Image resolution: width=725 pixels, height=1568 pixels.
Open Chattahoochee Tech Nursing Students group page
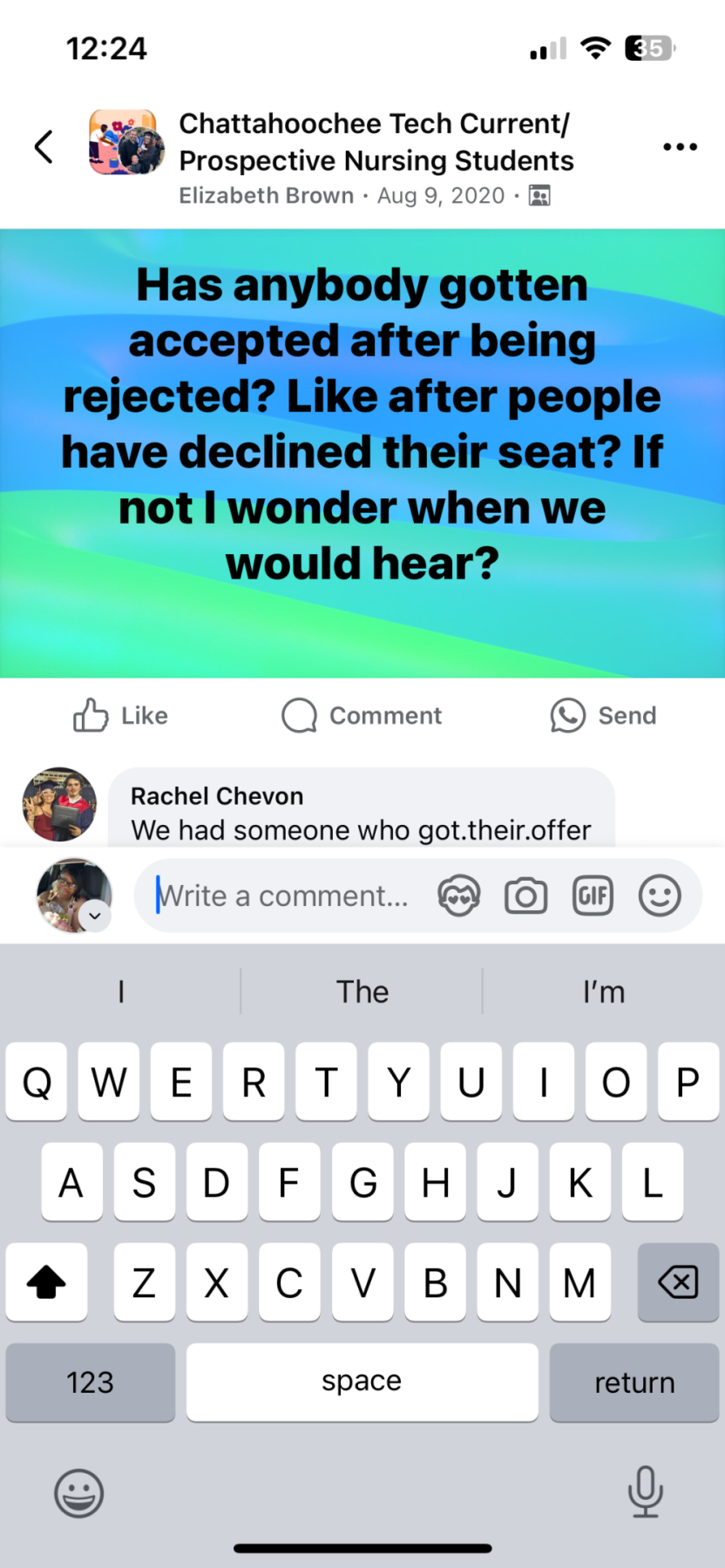376,142
